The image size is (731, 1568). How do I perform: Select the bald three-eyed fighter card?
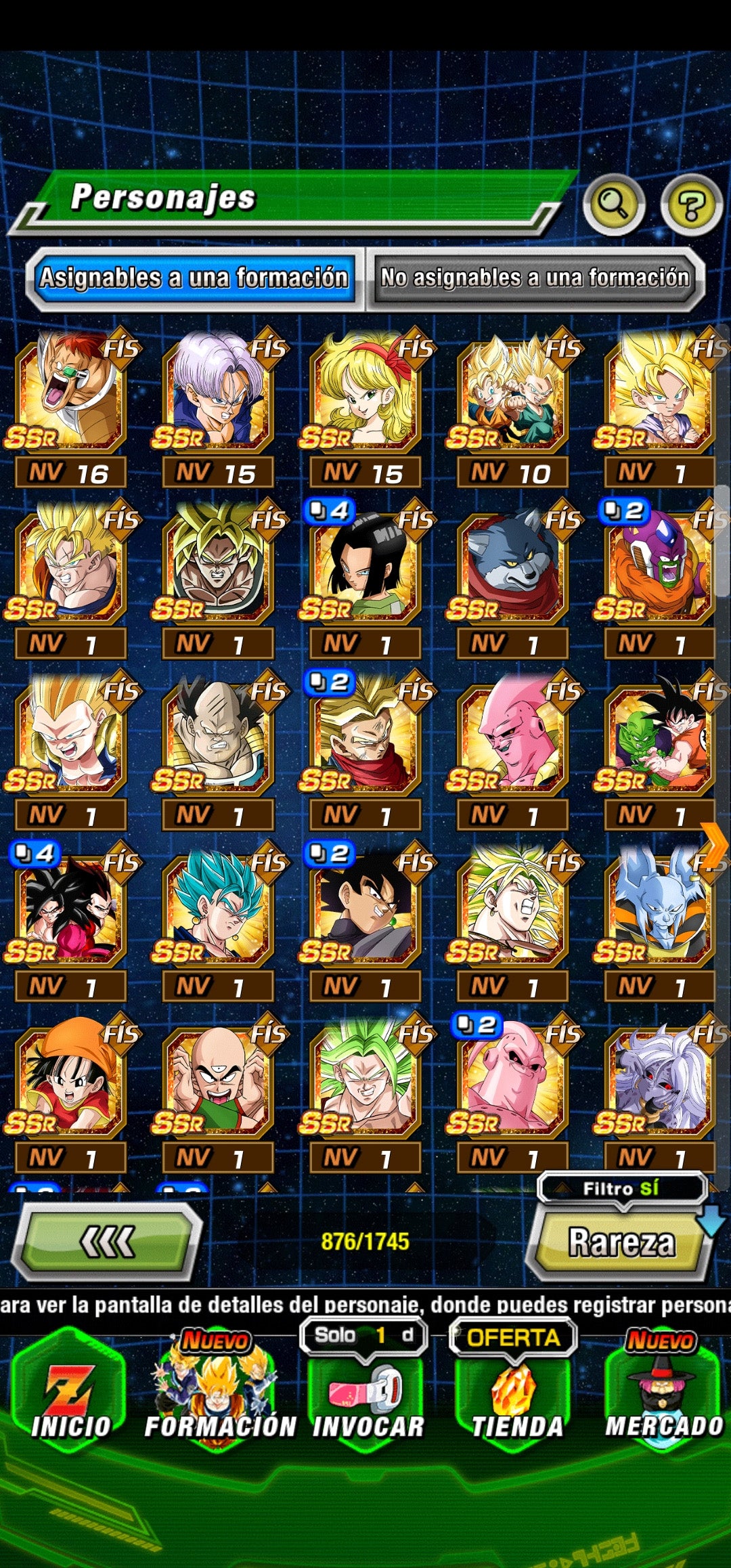(217, 1085)
